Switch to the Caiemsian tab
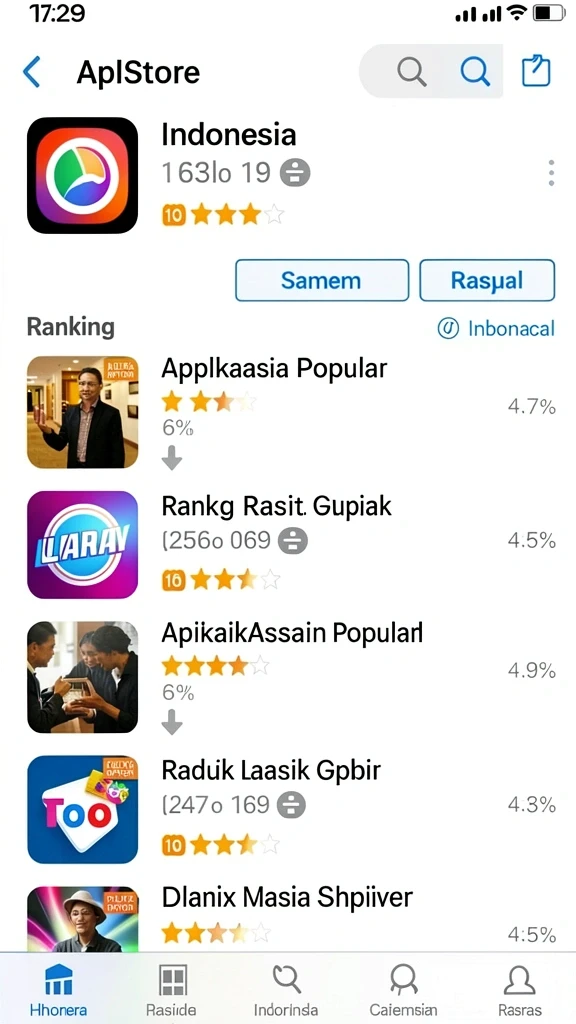This screenshot has height=1024, width=576. click(x=403, y=989)
